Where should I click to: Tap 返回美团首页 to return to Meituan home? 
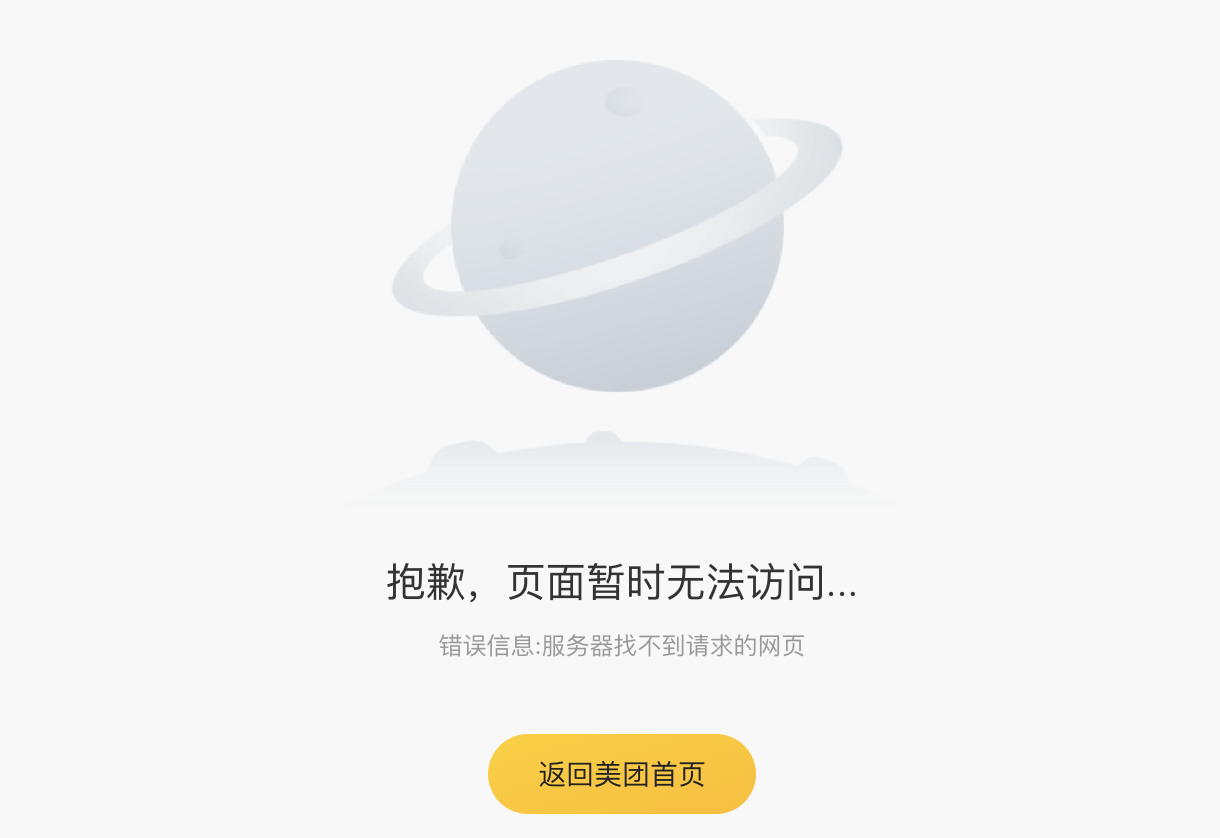621,774
